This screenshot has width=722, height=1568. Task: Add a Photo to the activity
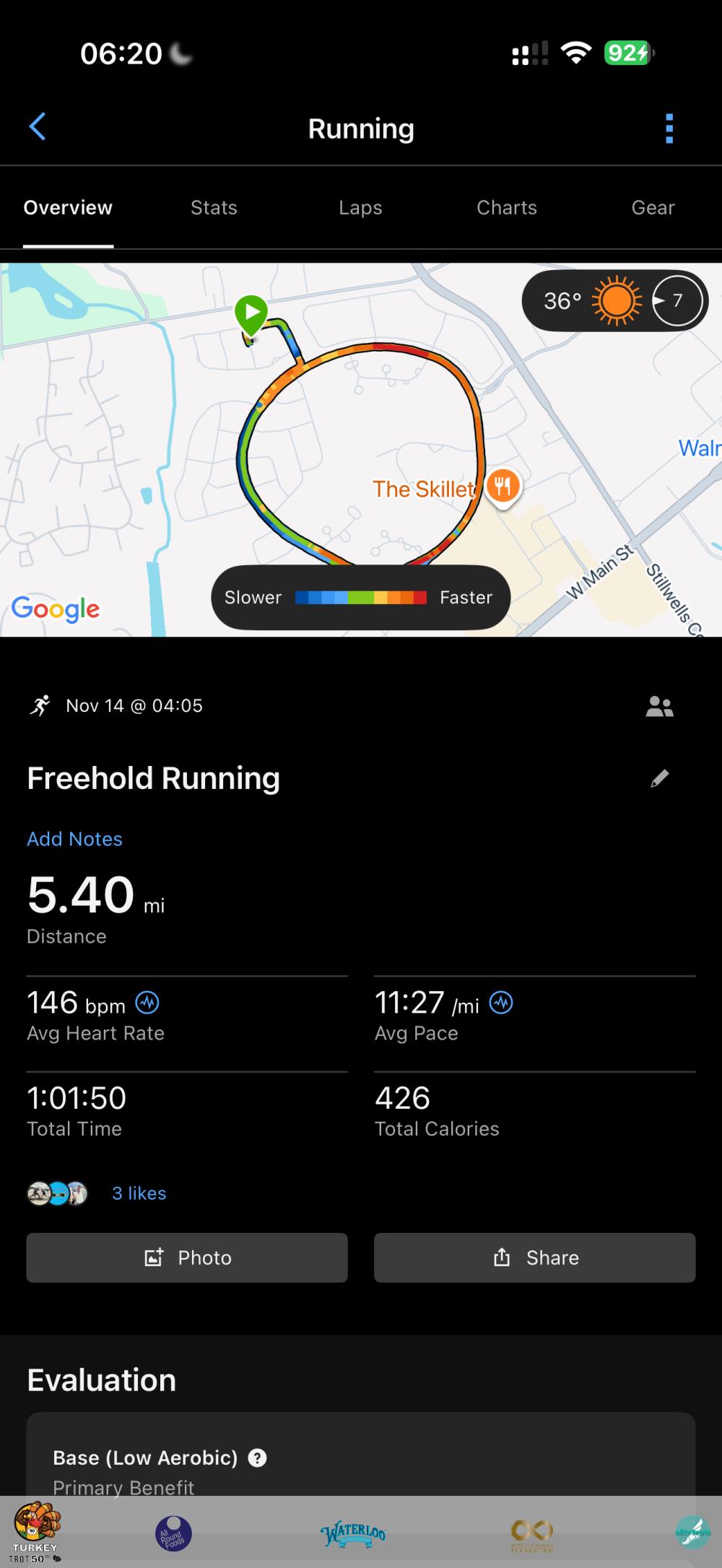coord(187,1258)
